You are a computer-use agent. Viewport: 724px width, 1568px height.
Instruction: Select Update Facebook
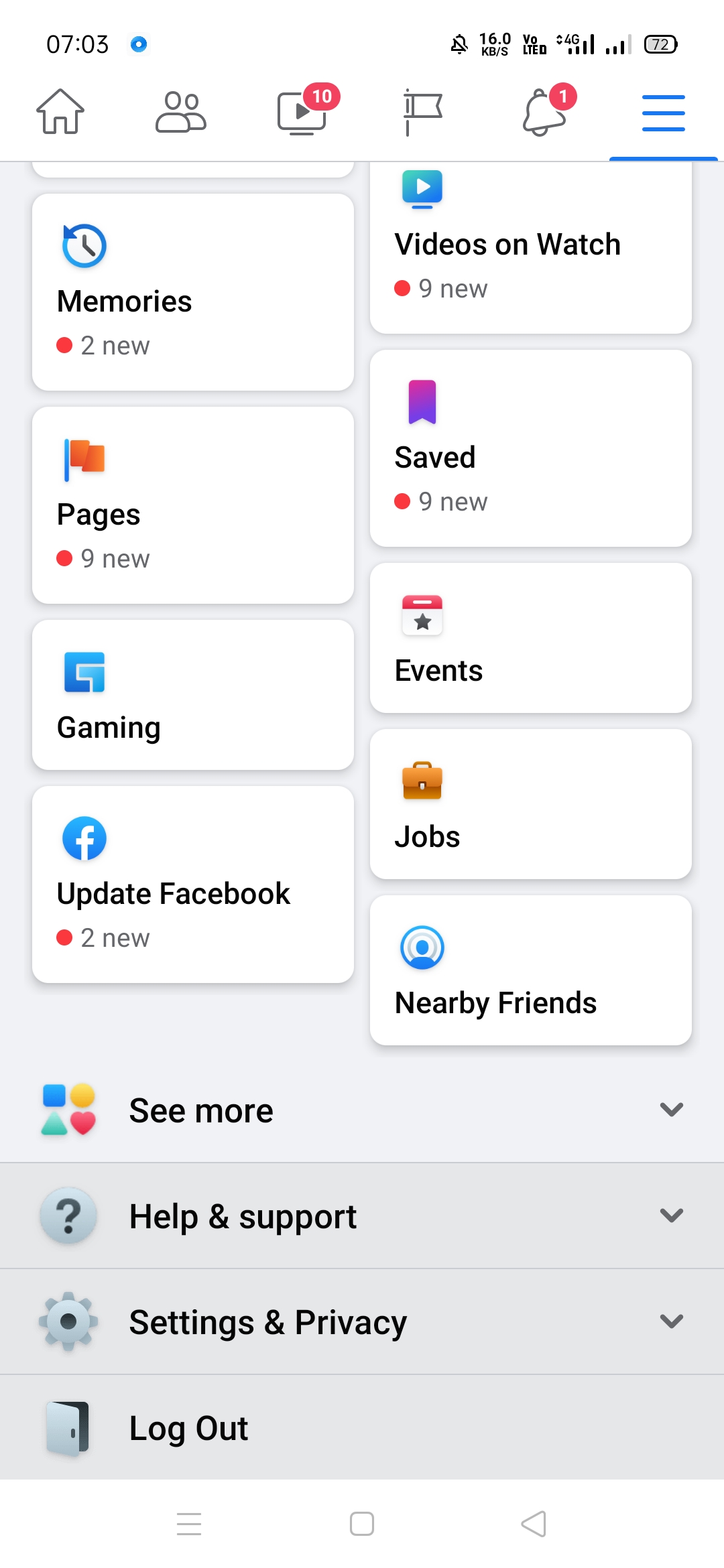193,885
